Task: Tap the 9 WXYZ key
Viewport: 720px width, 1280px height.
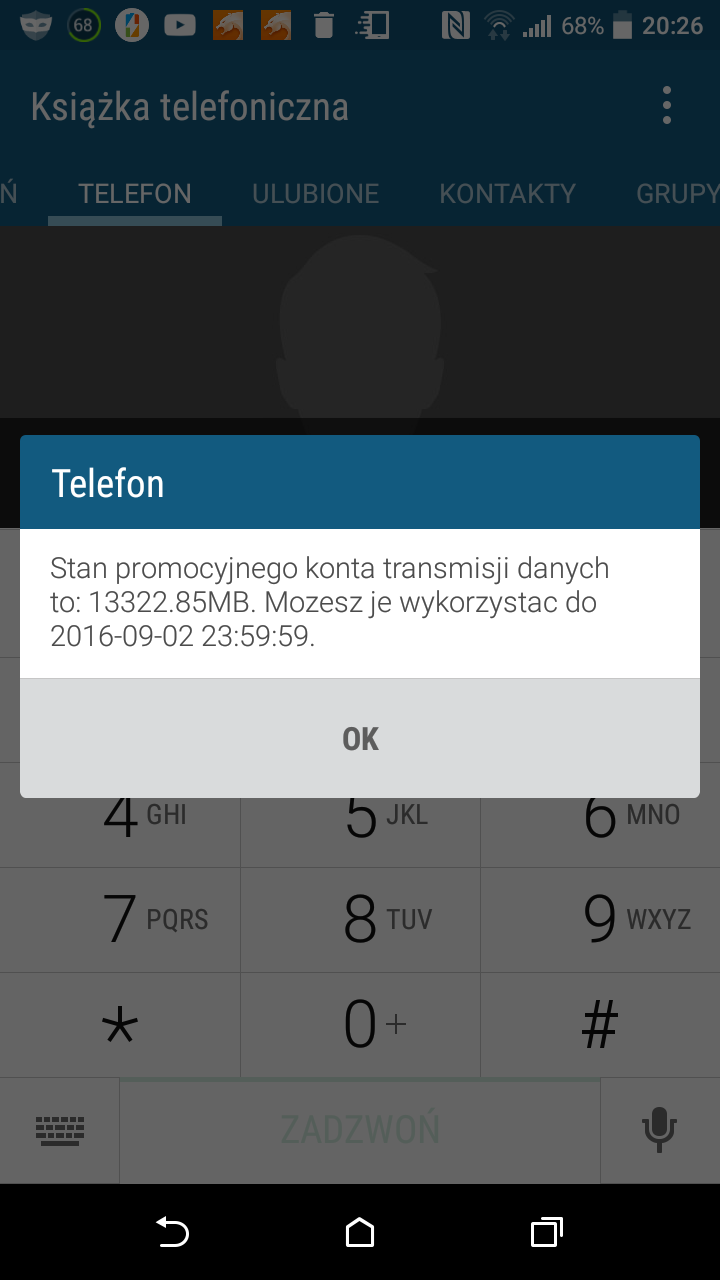Action: point(600,920)
